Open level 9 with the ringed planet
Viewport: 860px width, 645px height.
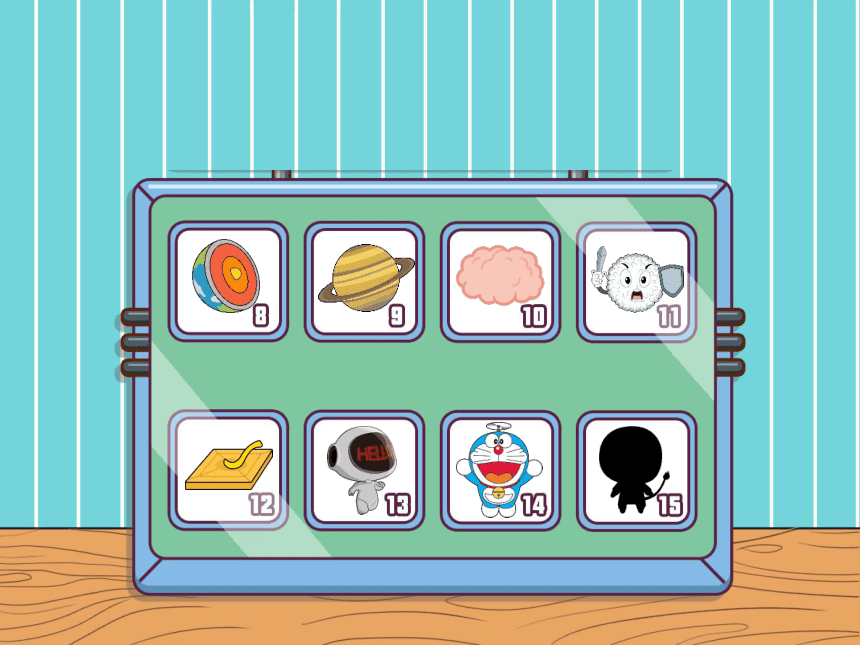pos(364,282)
